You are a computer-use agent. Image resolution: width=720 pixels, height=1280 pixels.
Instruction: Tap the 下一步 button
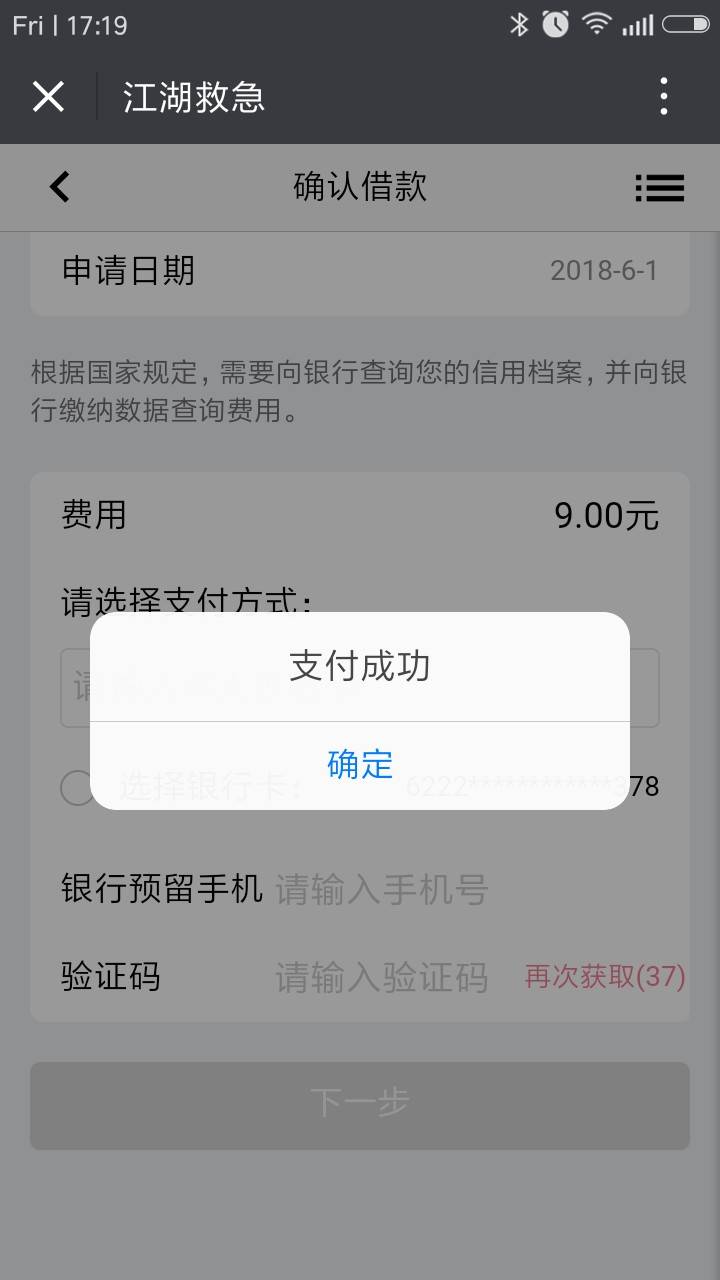point(360,1105)
